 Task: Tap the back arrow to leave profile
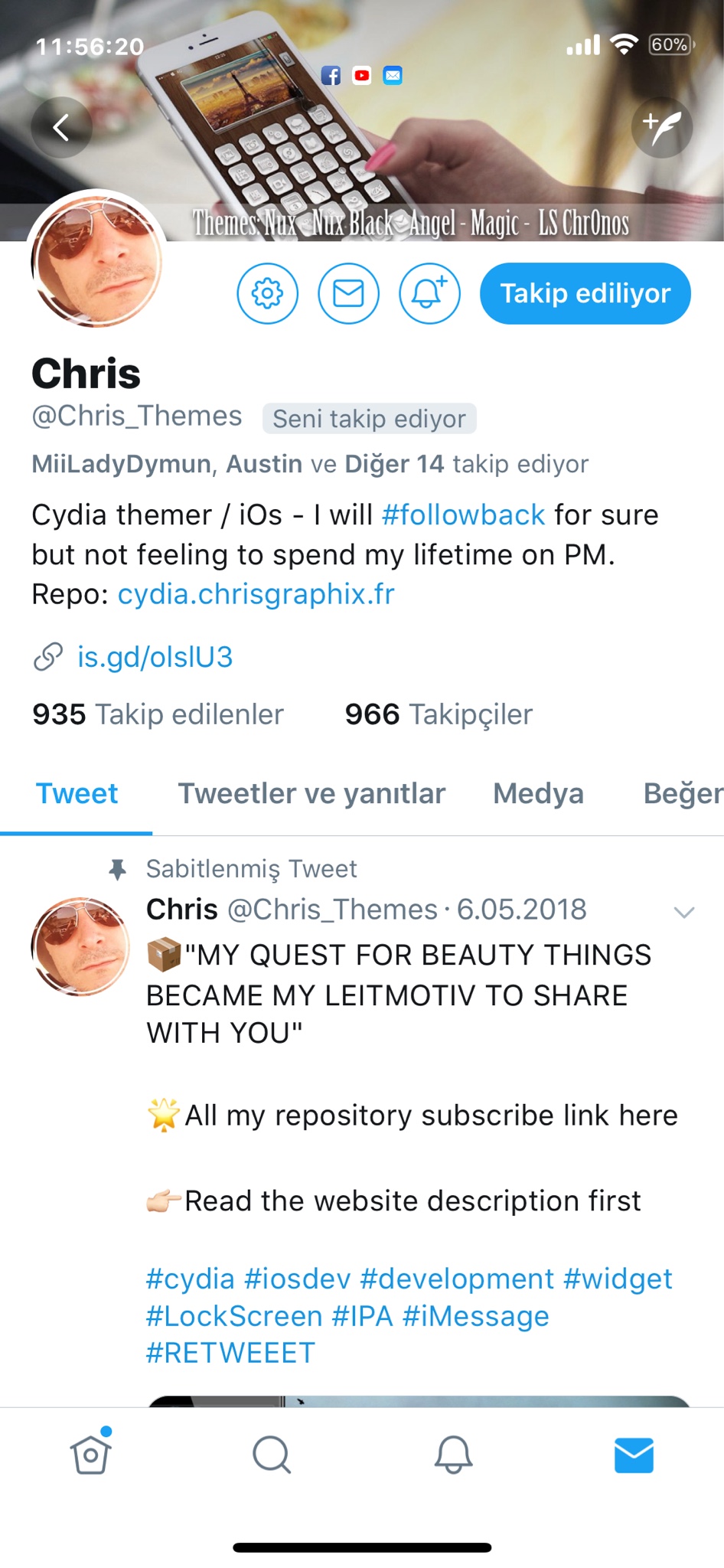[x=60, y=127]
